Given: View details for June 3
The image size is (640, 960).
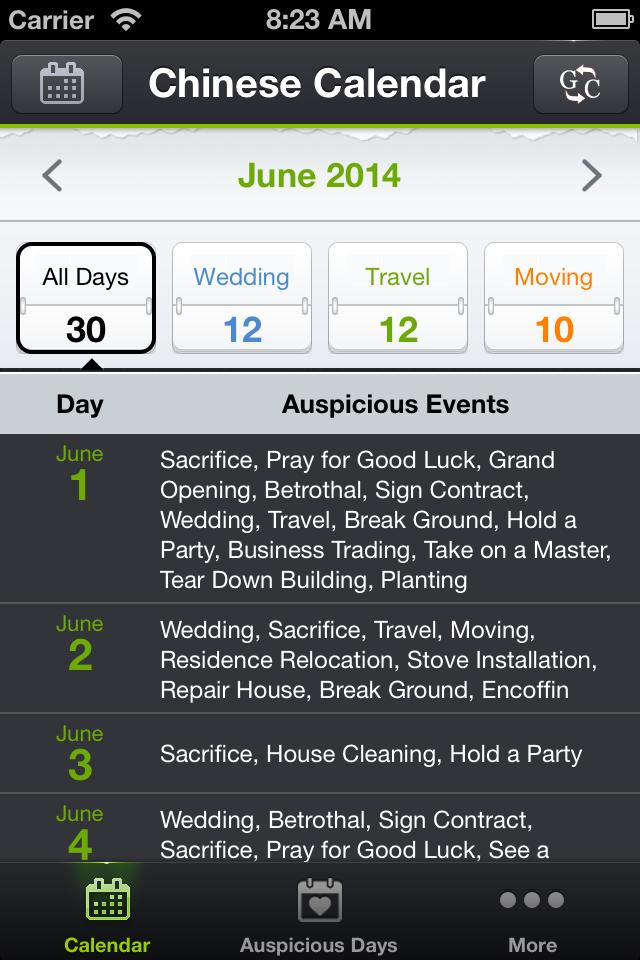Looking at the screenshot, I should 320,753.
